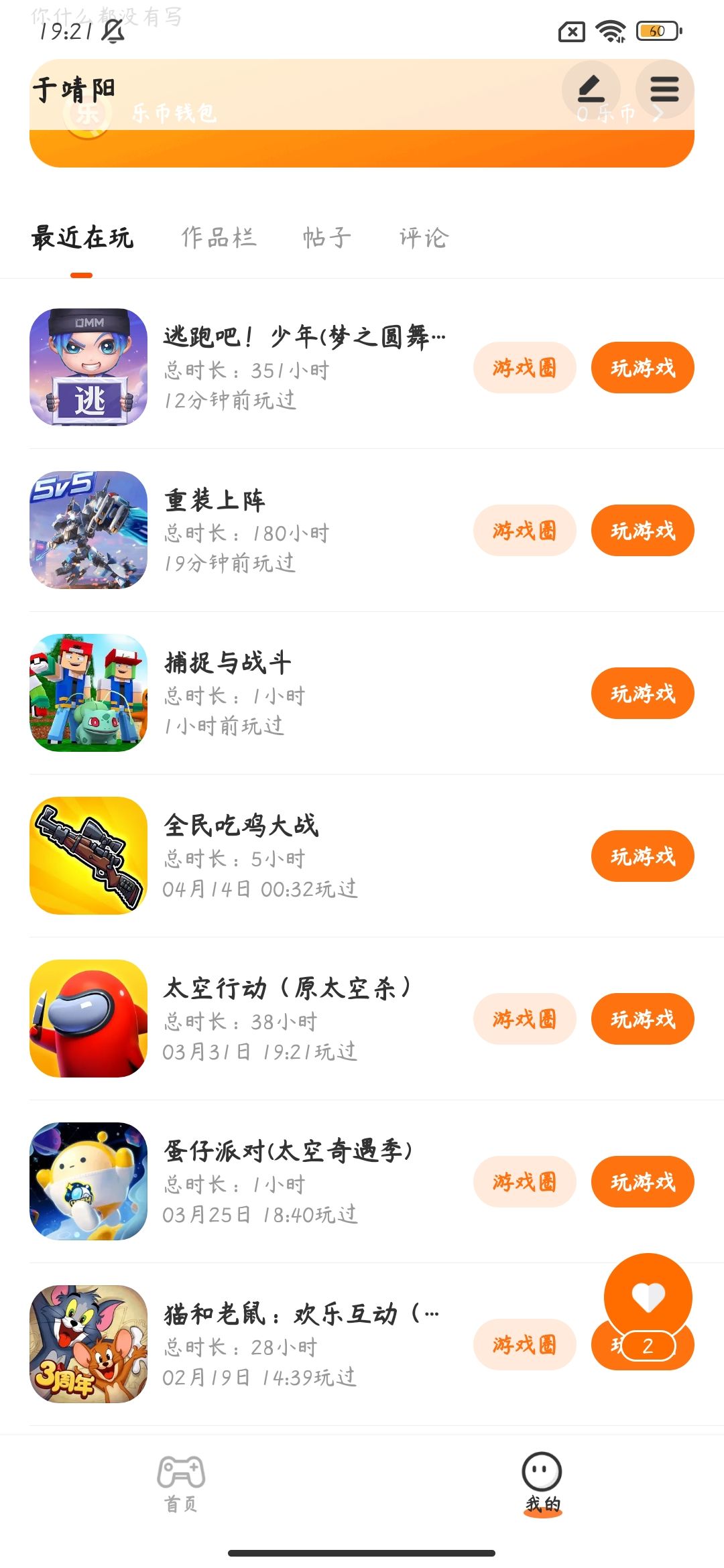Image resolution: width=724 pixels, height=1568 pixels.
Task: Launch 重装上阵 via 玩游戏
Action: [x=642, y=531]
